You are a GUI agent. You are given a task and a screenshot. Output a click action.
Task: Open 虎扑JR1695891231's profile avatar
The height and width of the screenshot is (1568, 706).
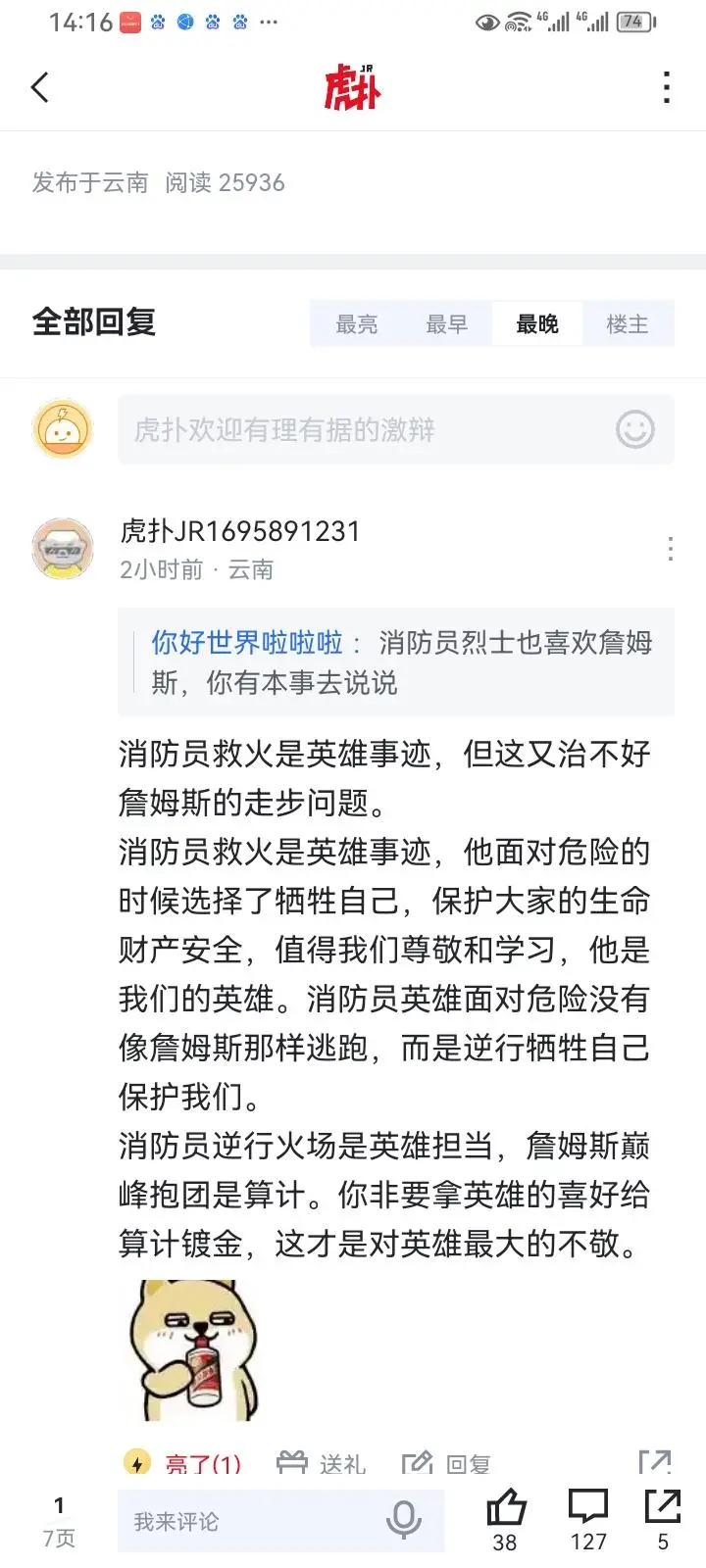click(x=63, y=549)
